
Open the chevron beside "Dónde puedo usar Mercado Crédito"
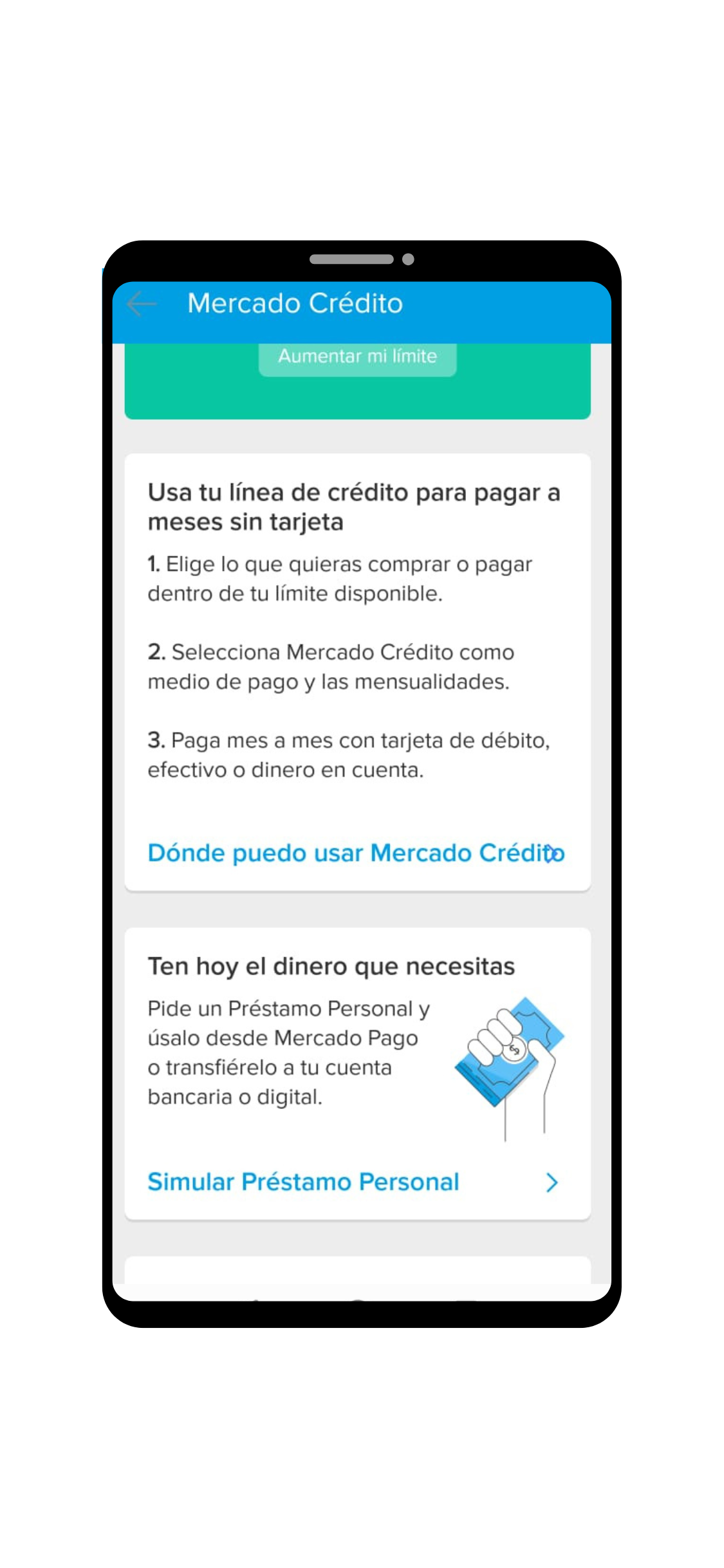552,853
